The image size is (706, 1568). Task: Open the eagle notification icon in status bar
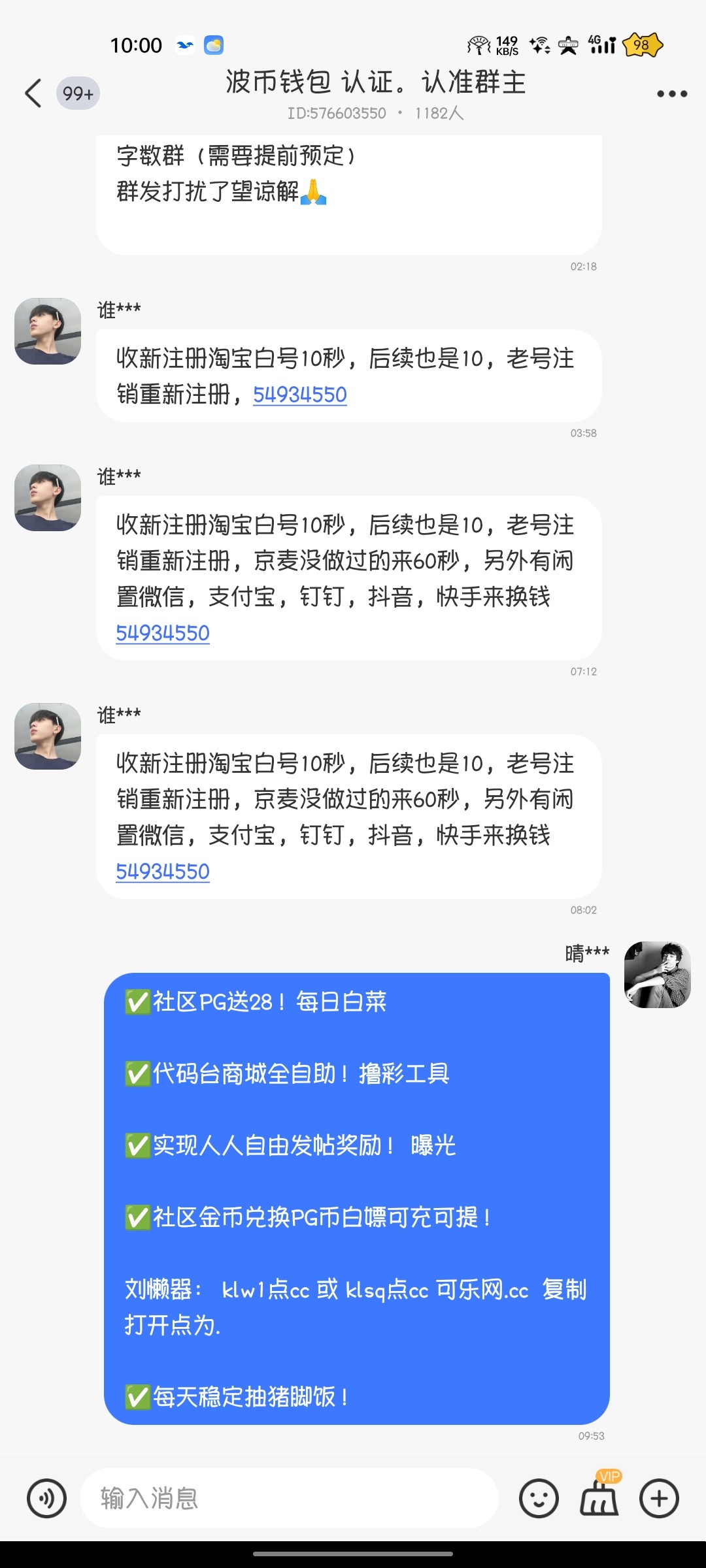point(184,44)
